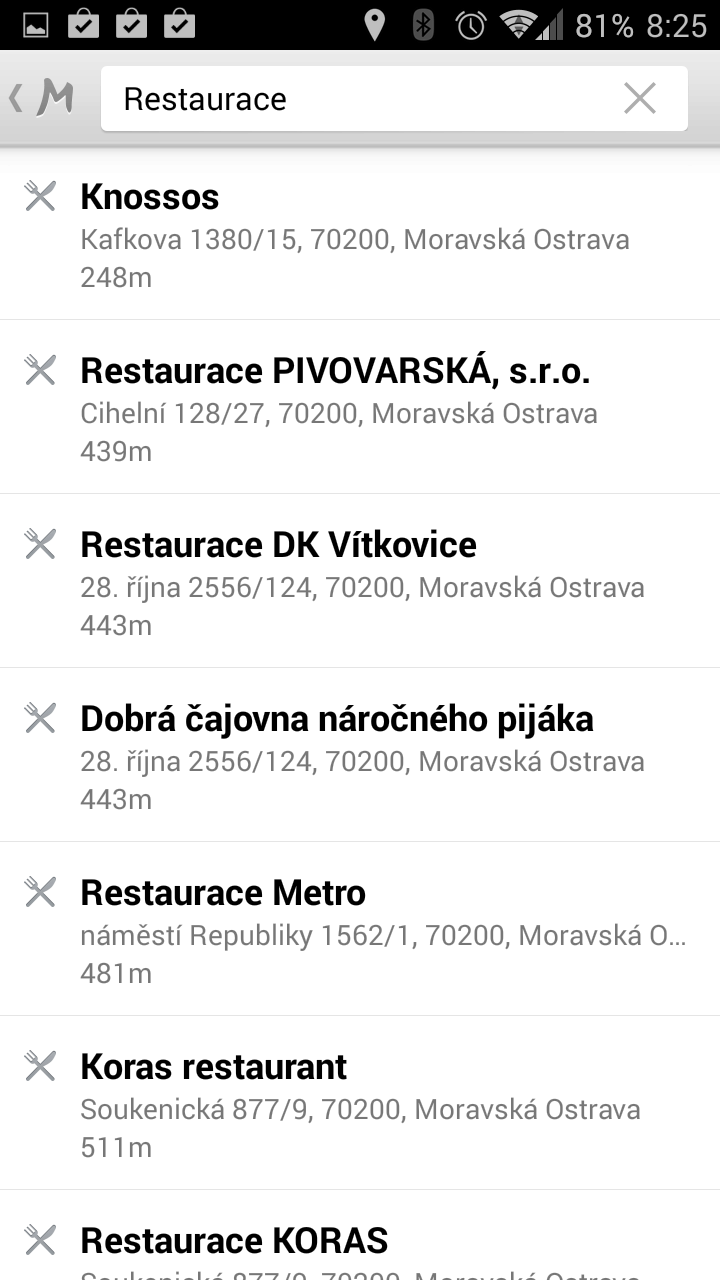The image size is (720, 1280).
Task: Edit the Restaurace search field
Action: (x=360, y=98)
